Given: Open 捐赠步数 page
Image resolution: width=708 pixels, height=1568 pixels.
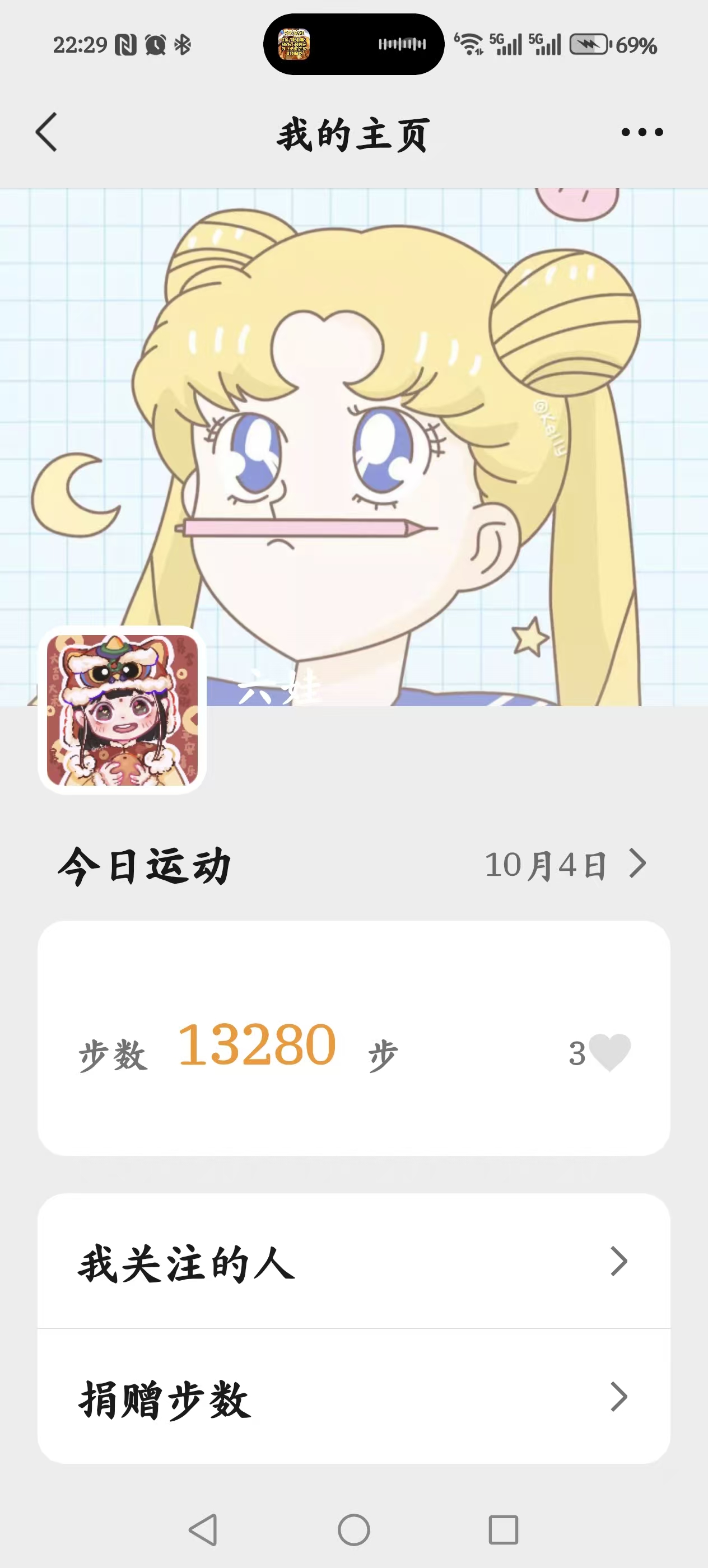Looking at the screenshot, I should pyautogui.click(x=353, y=1398).
